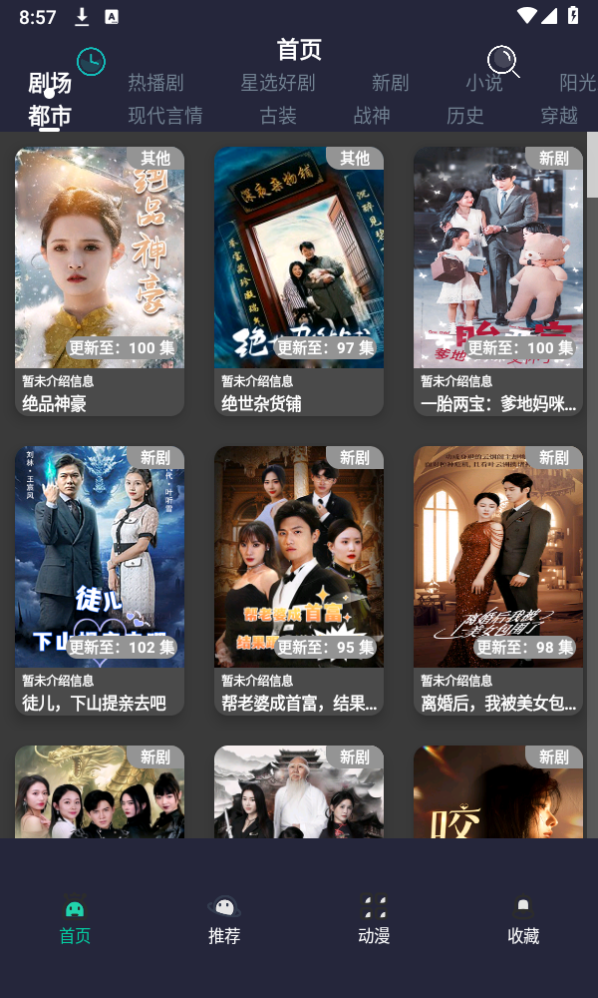Viewport: 598px width, 998px height.
Task: Choose the 历史 category
Action: (465, 116)
